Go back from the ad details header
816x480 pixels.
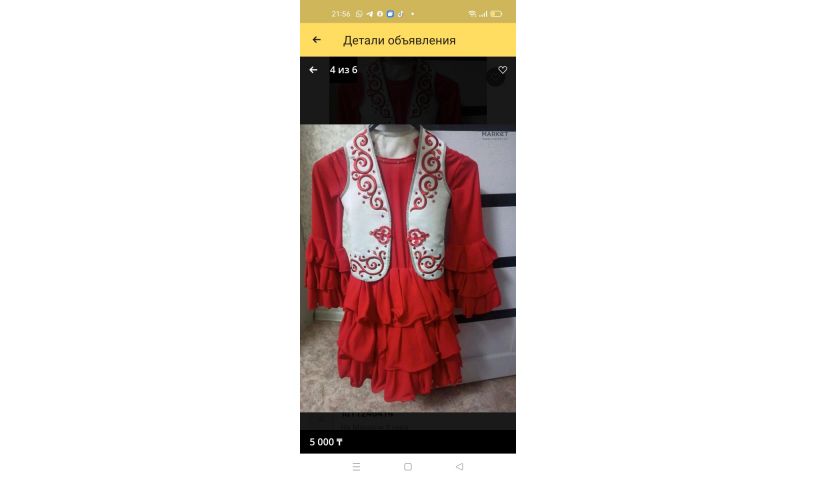coord(317,40)
